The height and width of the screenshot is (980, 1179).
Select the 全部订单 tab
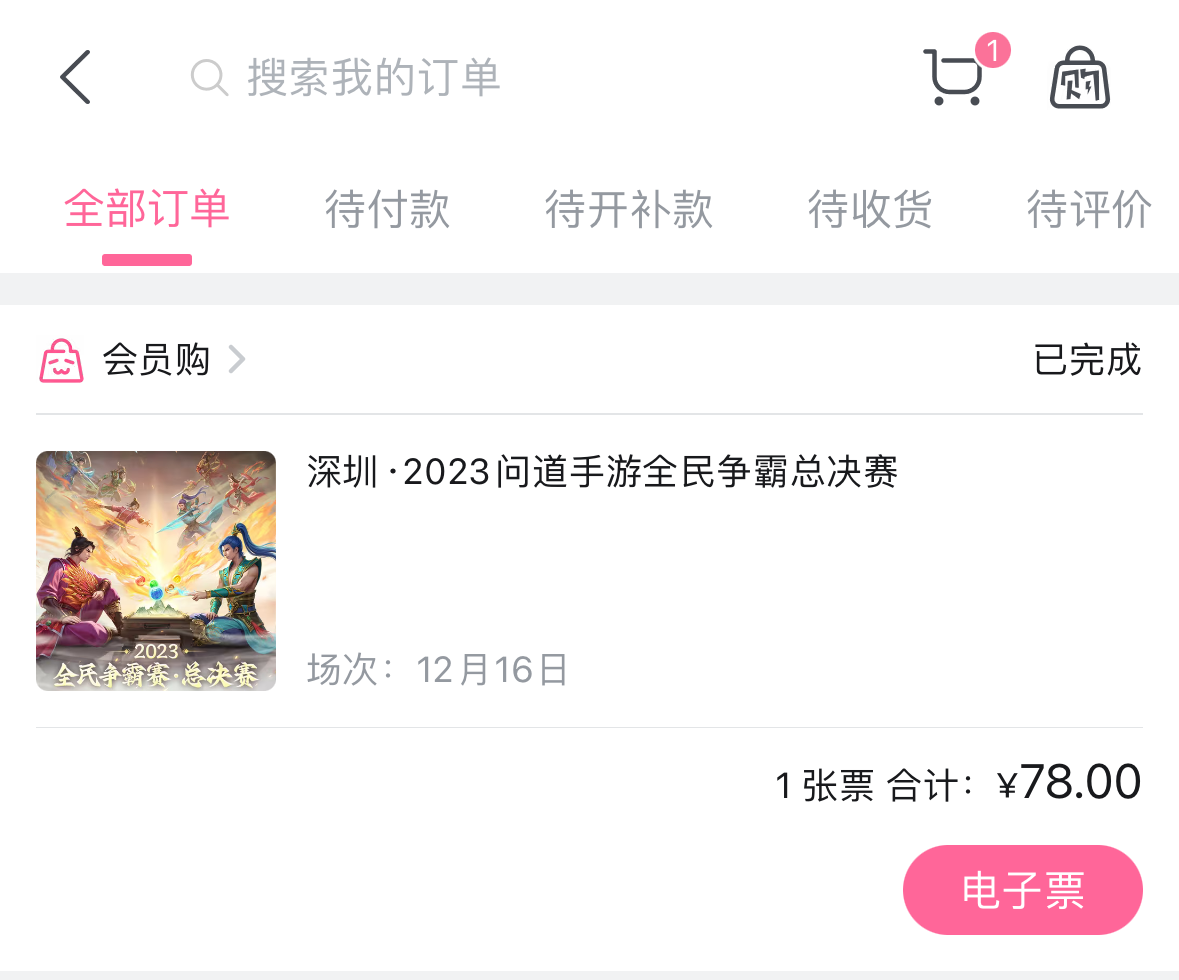point(147,211)
